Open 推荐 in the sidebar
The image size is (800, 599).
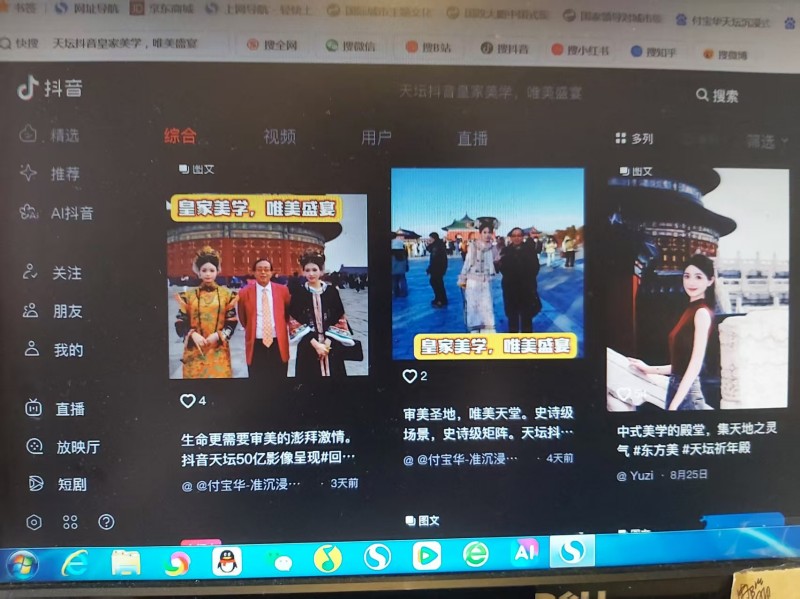tap(65, 173)
